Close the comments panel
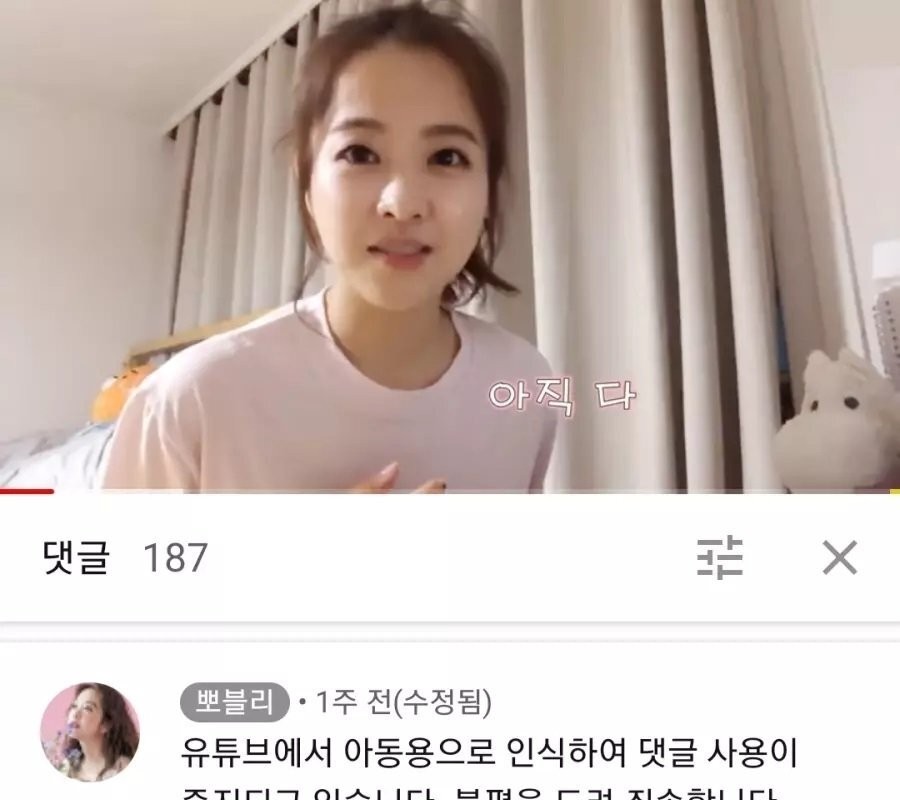 click(839, 557)
